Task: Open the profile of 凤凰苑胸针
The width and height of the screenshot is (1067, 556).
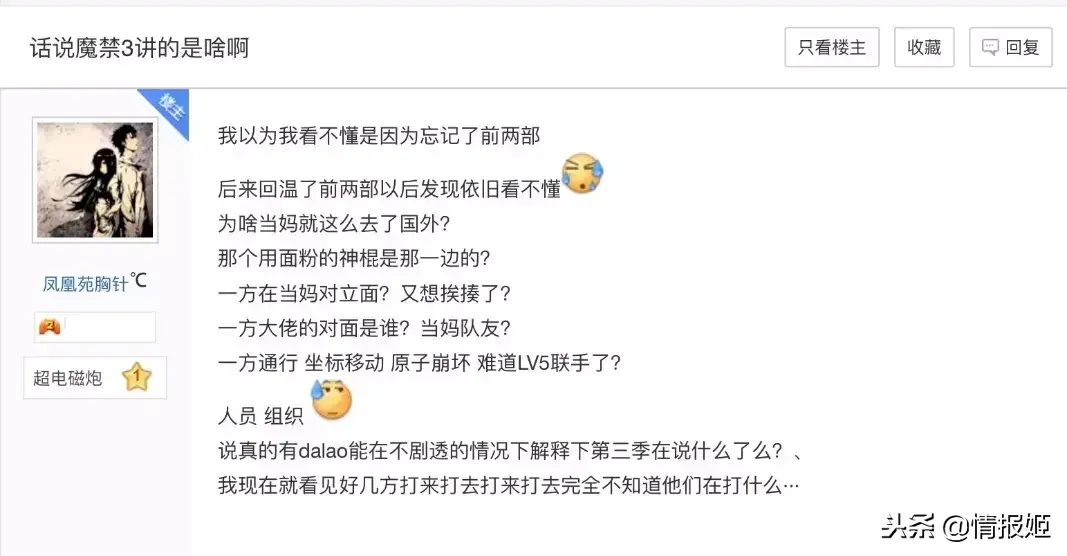Action: (85, 284)
